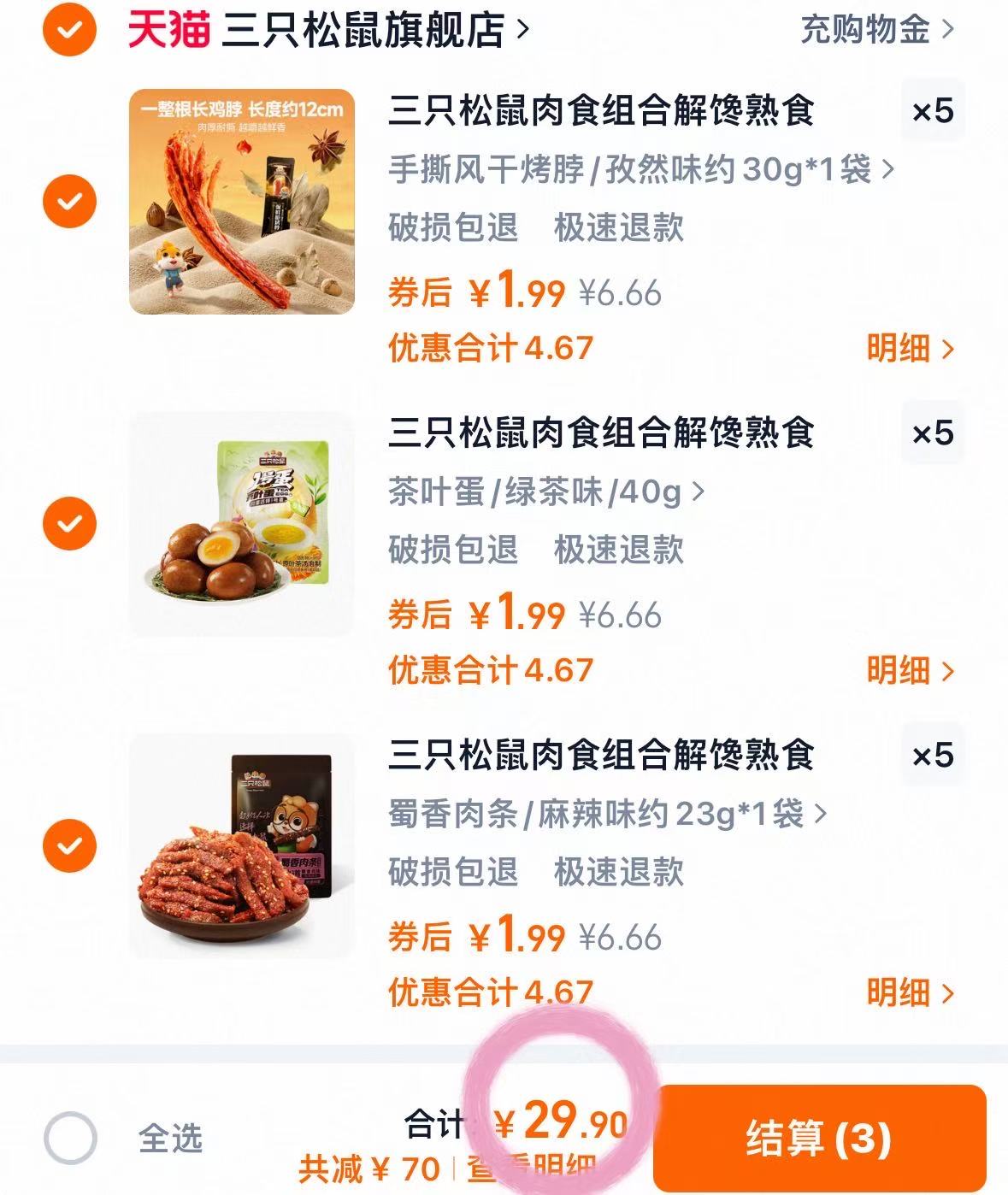Click the ×5 quantity indicator on the meat strips product
Screen dimensions: 1008x1195
click(x=933, y=756)
